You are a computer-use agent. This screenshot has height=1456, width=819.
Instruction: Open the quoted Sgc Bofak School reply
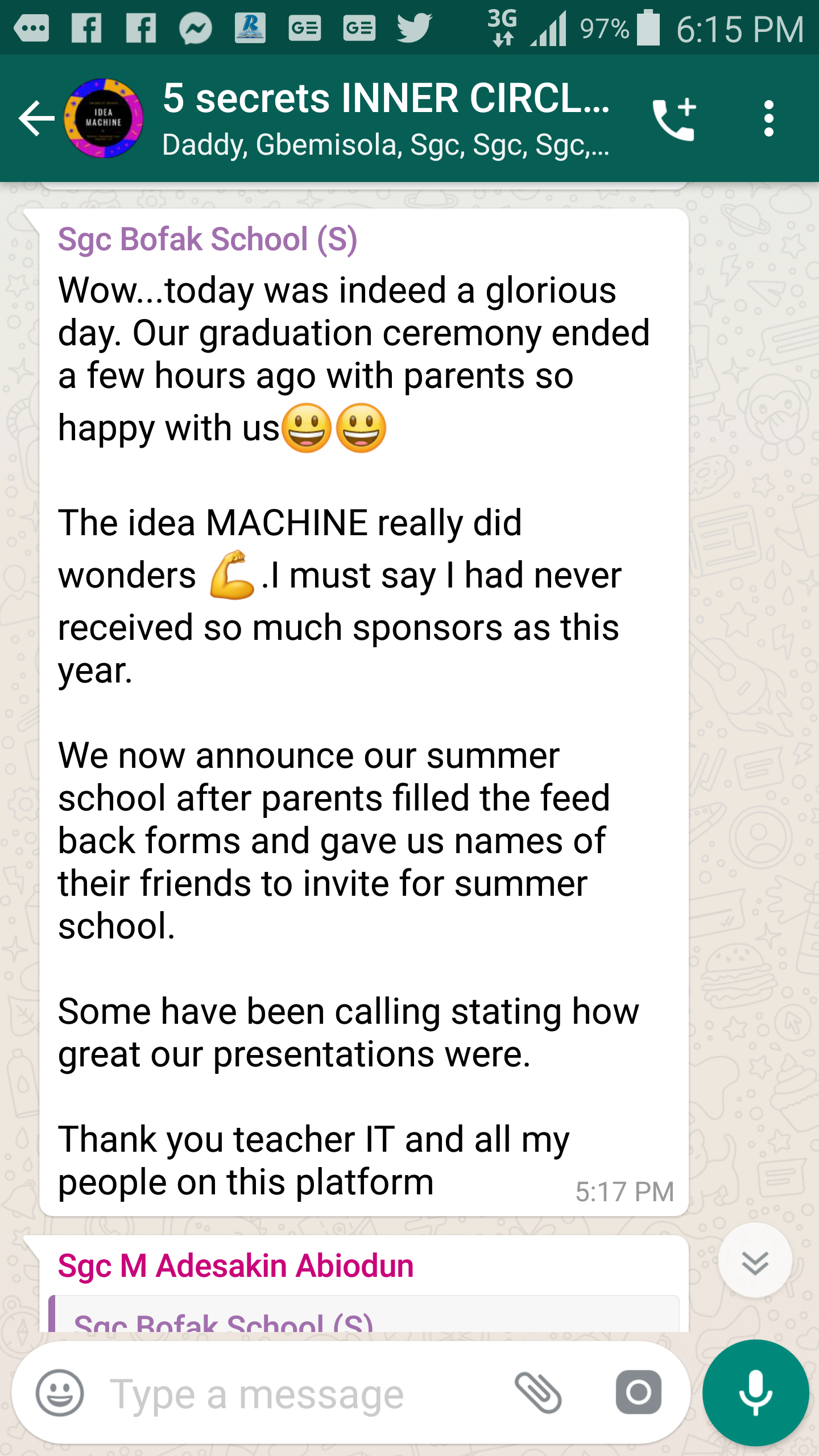tap(364, 1314)
